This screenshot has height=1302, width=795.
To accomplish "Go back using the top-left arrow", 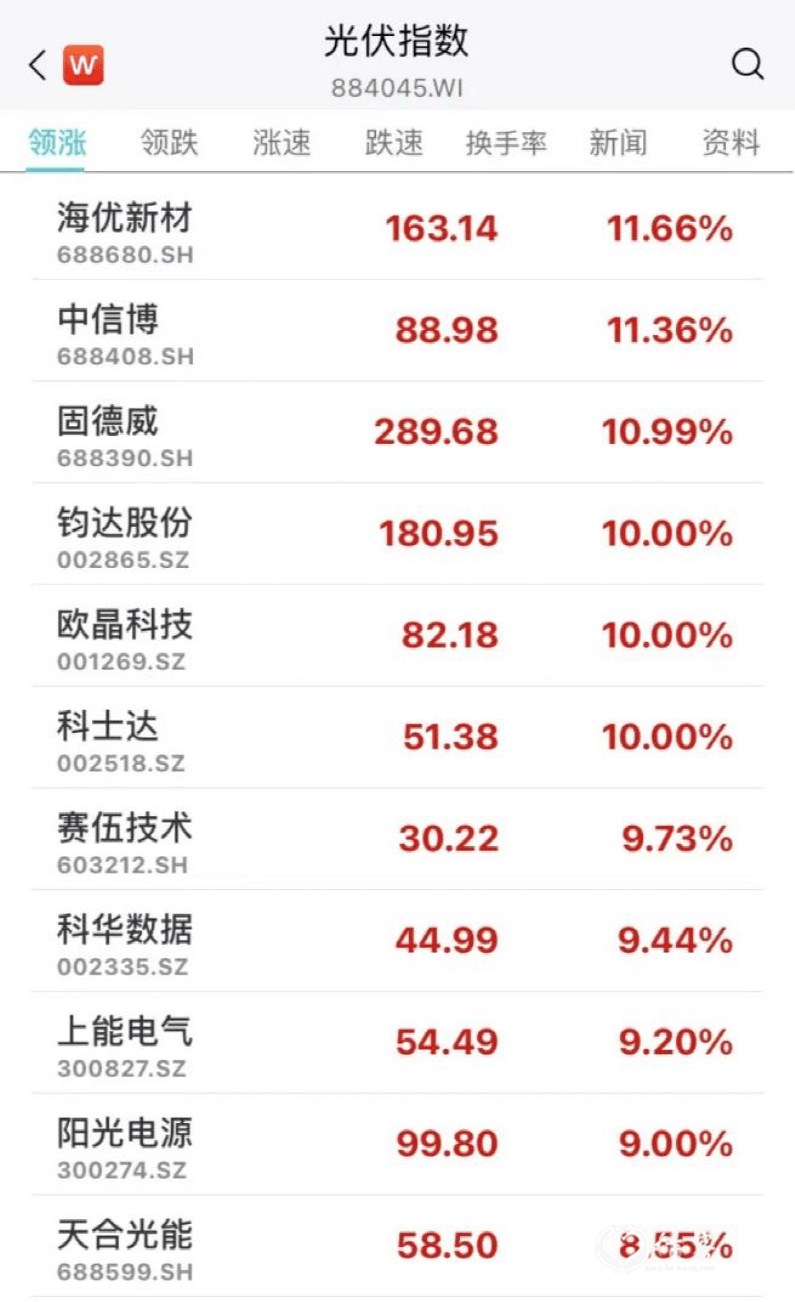I will [37, 66].
